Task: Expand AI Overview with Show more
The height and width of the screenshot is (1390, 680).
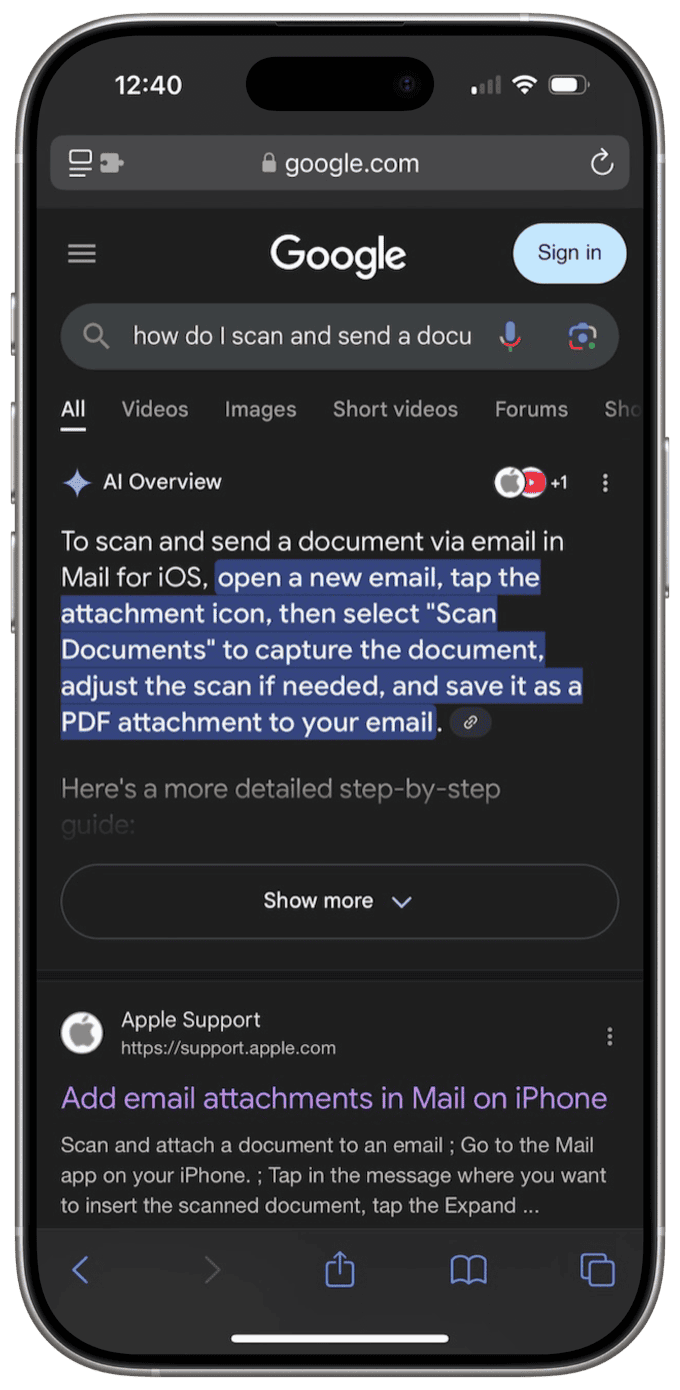Action: pyautogui.click(x=340, y=901)
